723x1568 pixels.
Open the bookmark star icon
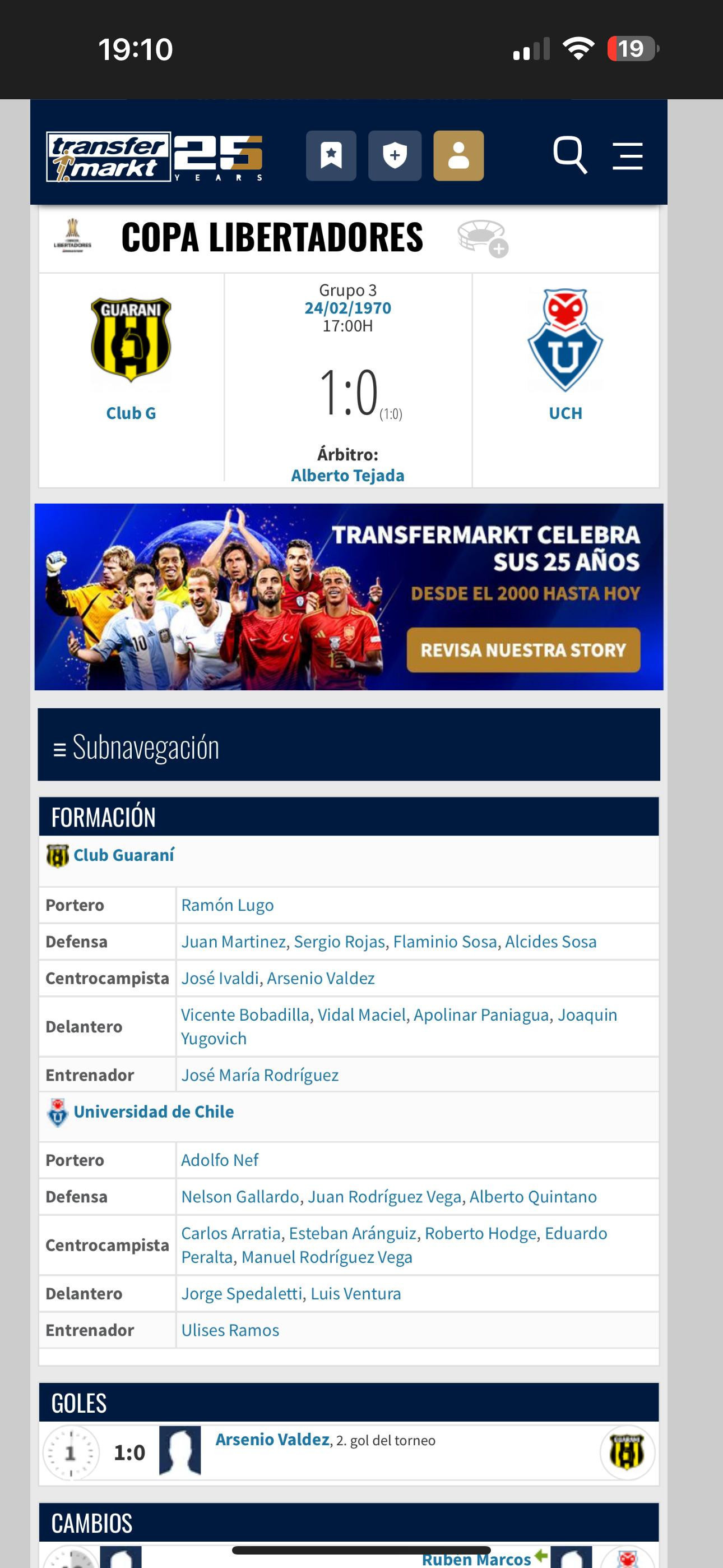click(x=331, y=156)
